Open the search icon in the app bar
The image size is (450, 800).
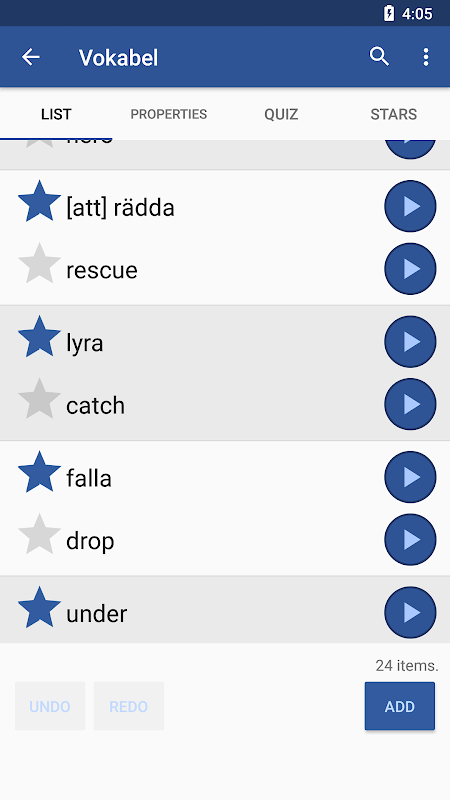coord(379,57)
